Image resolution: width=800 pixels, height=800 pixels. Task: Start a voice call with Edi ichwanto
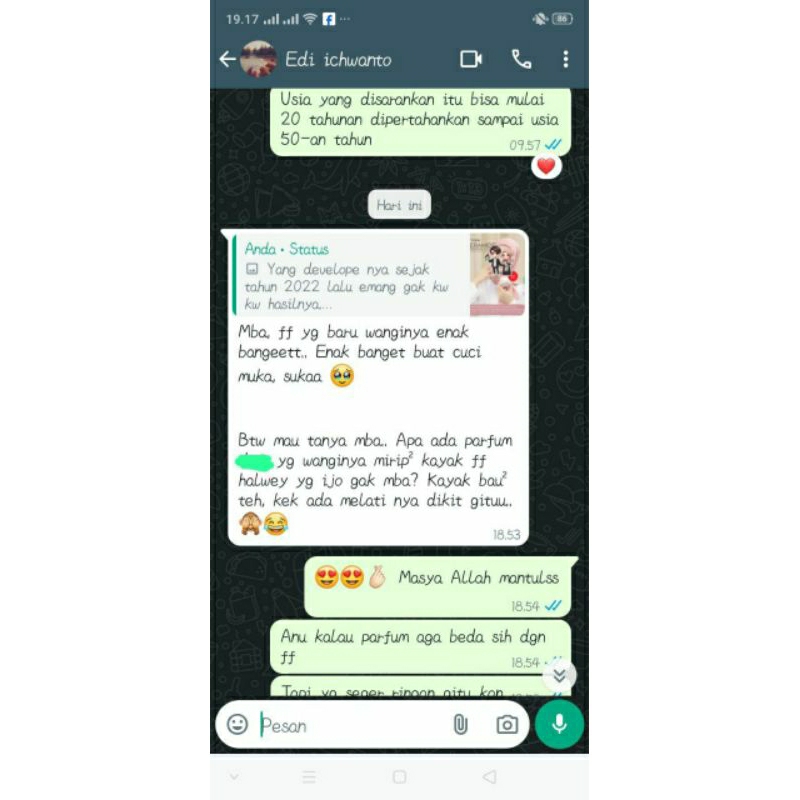click(x=521, y=59)
